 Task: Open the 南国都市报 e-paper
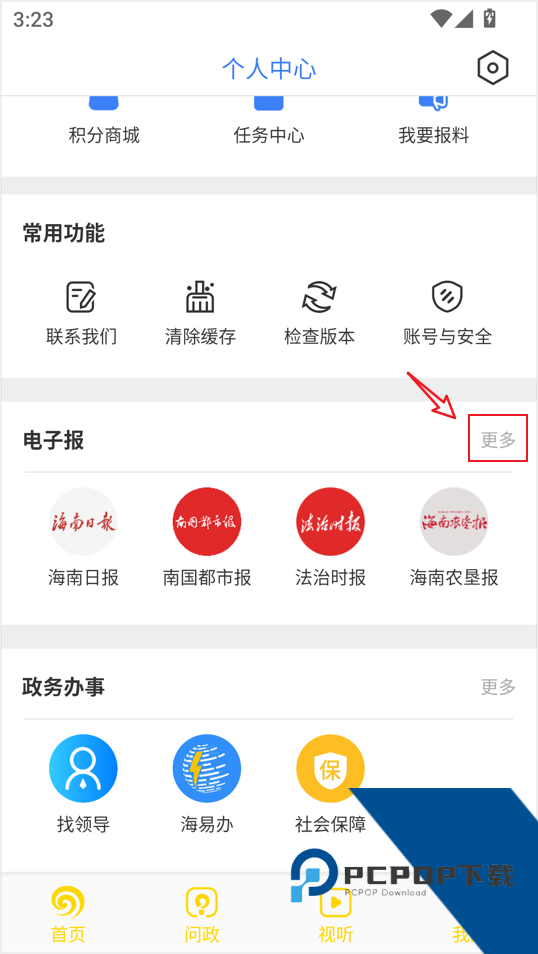click(x=207, y=537)
